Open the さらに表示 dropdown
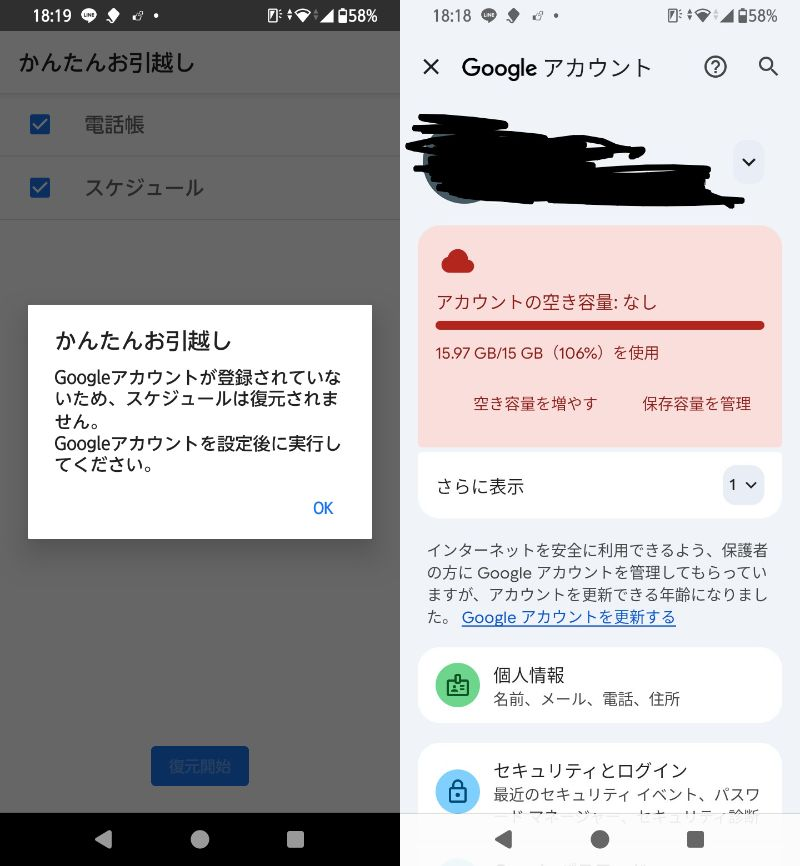This screenshot has width=800, height=866. (x=743, y=485)
